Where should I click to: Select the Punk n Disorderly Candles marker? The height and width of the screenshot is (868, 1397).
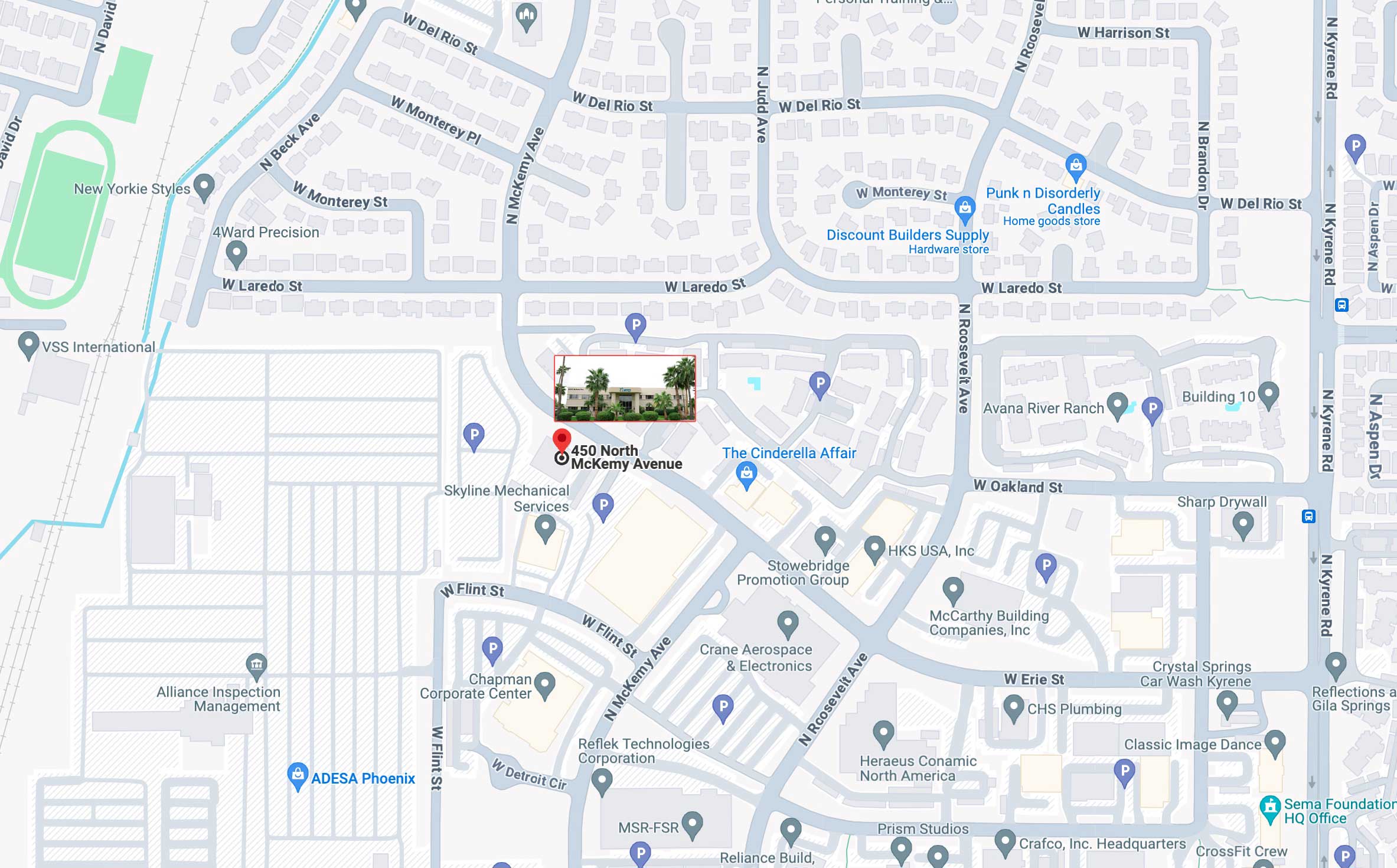click(1076, 166)
